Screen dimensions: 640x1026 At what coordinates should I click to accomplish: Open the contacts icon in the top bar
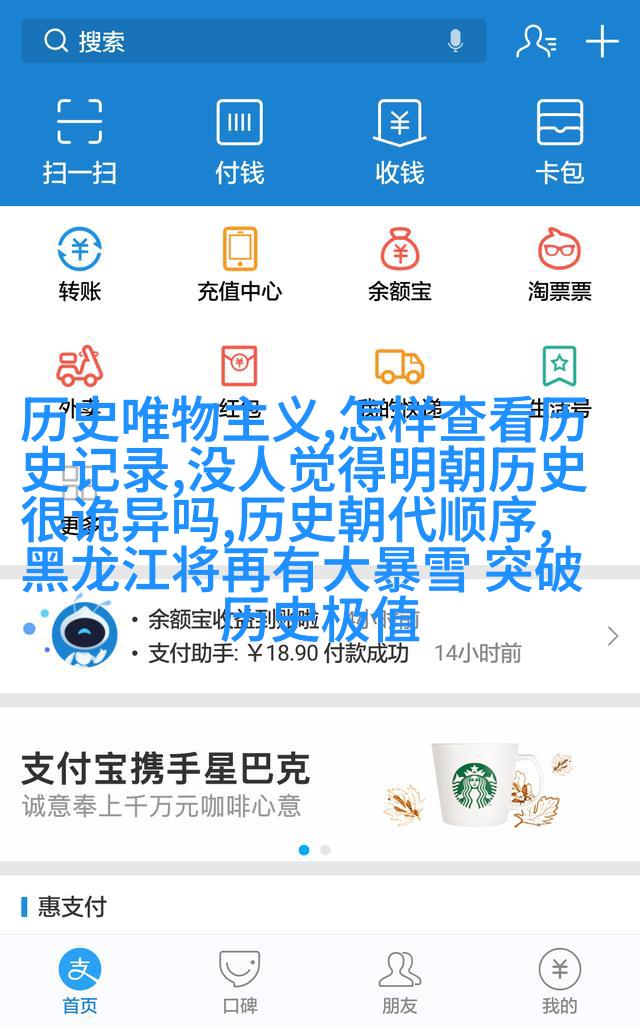[x=535, y=41]
